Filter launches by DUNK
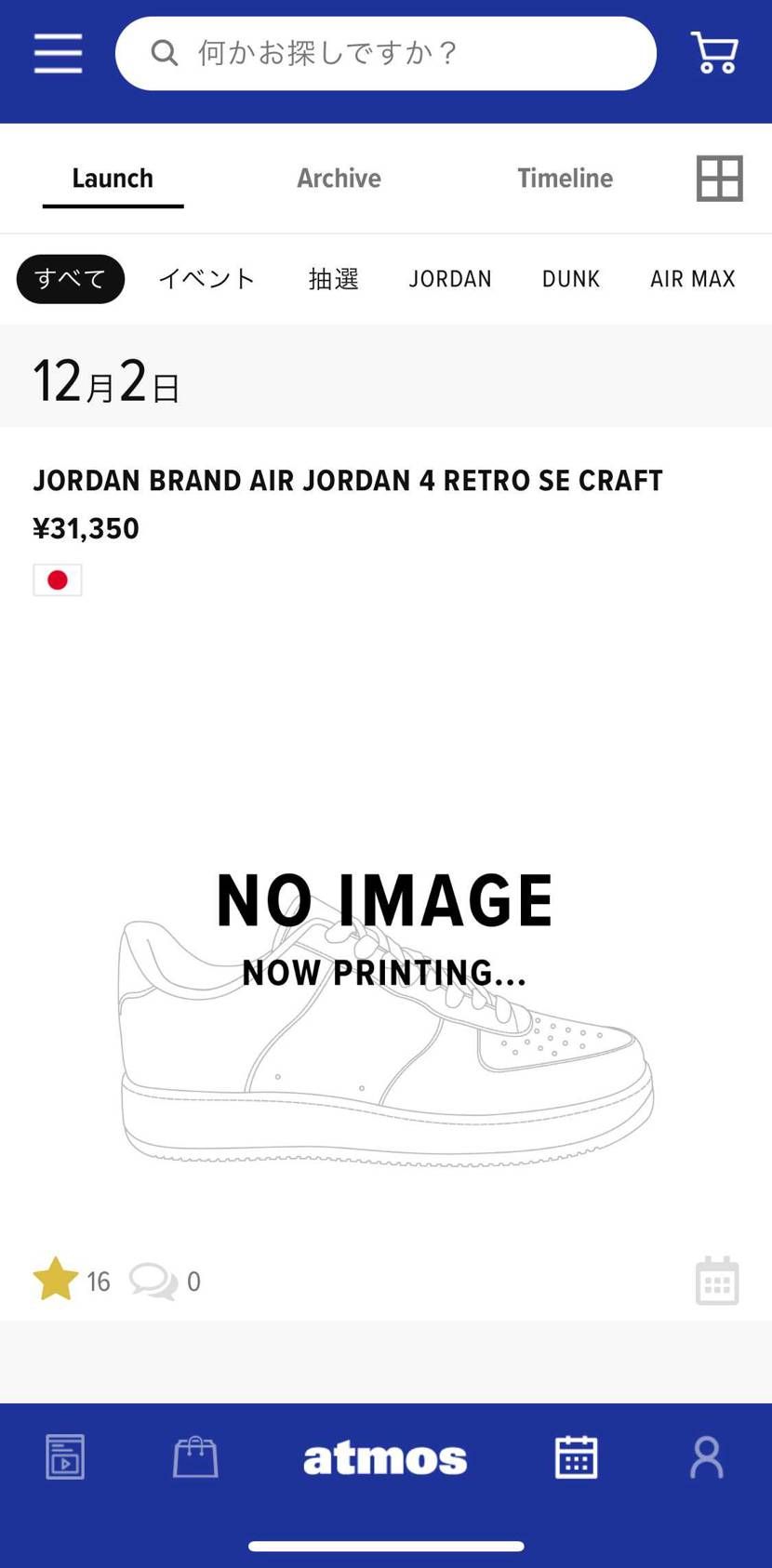The height and width of the screenshot is (1568, 772). (571, 279)
